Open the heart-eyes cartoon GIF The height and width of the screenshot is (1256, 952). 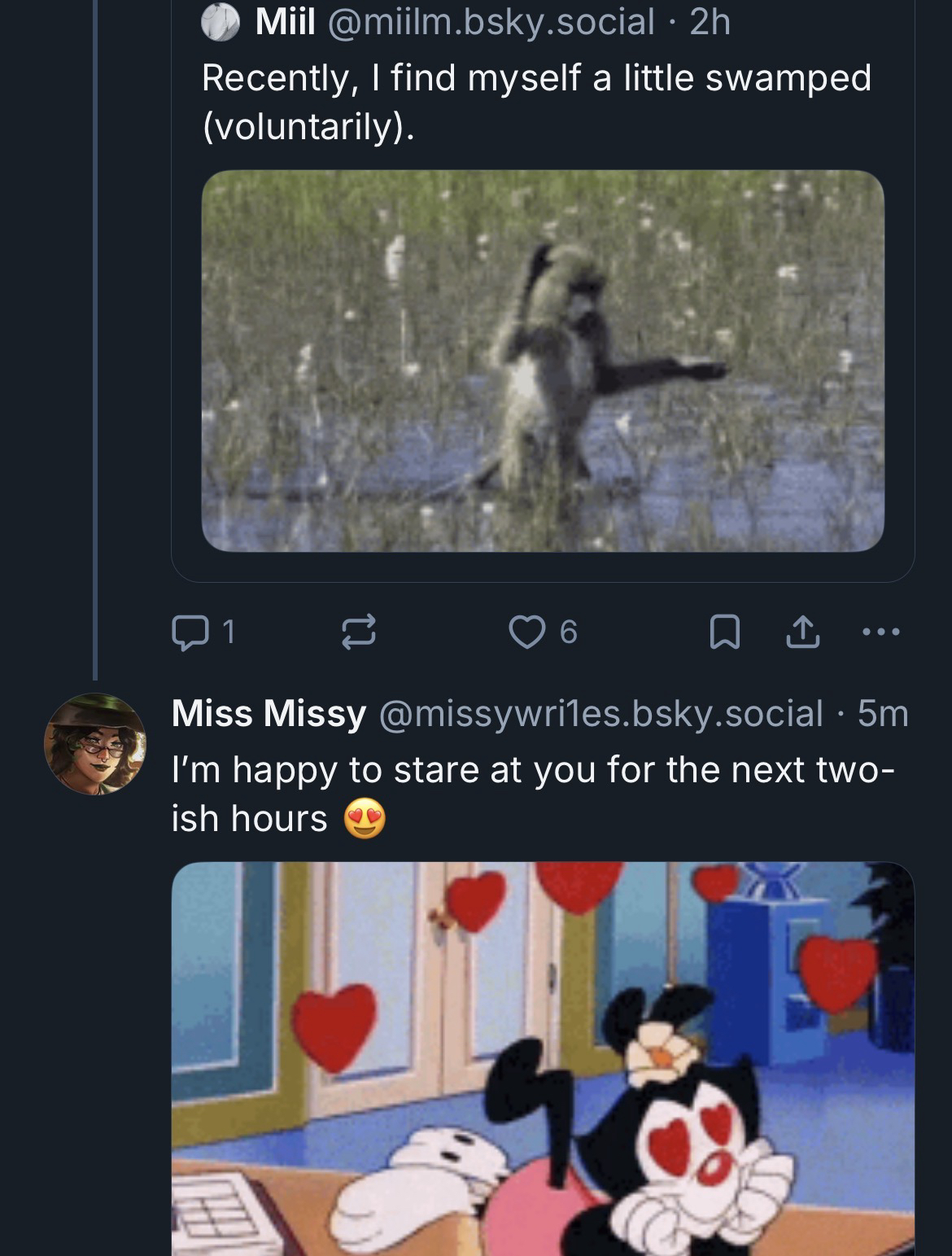[542, 1058]
